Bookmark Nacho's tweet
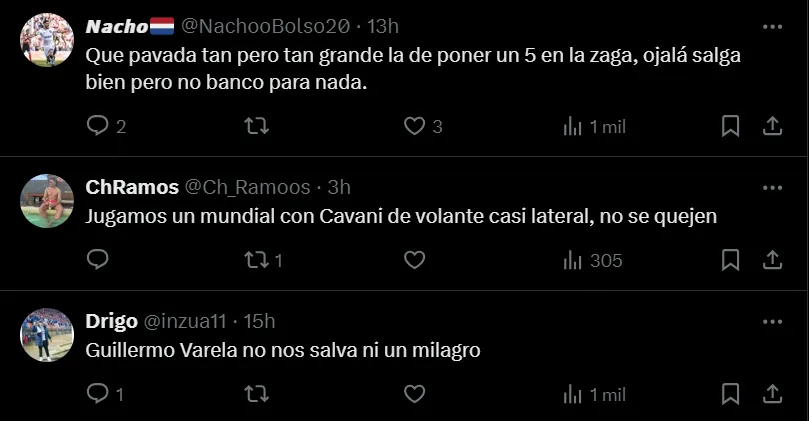The image size is (809, 421). [731, 126]
